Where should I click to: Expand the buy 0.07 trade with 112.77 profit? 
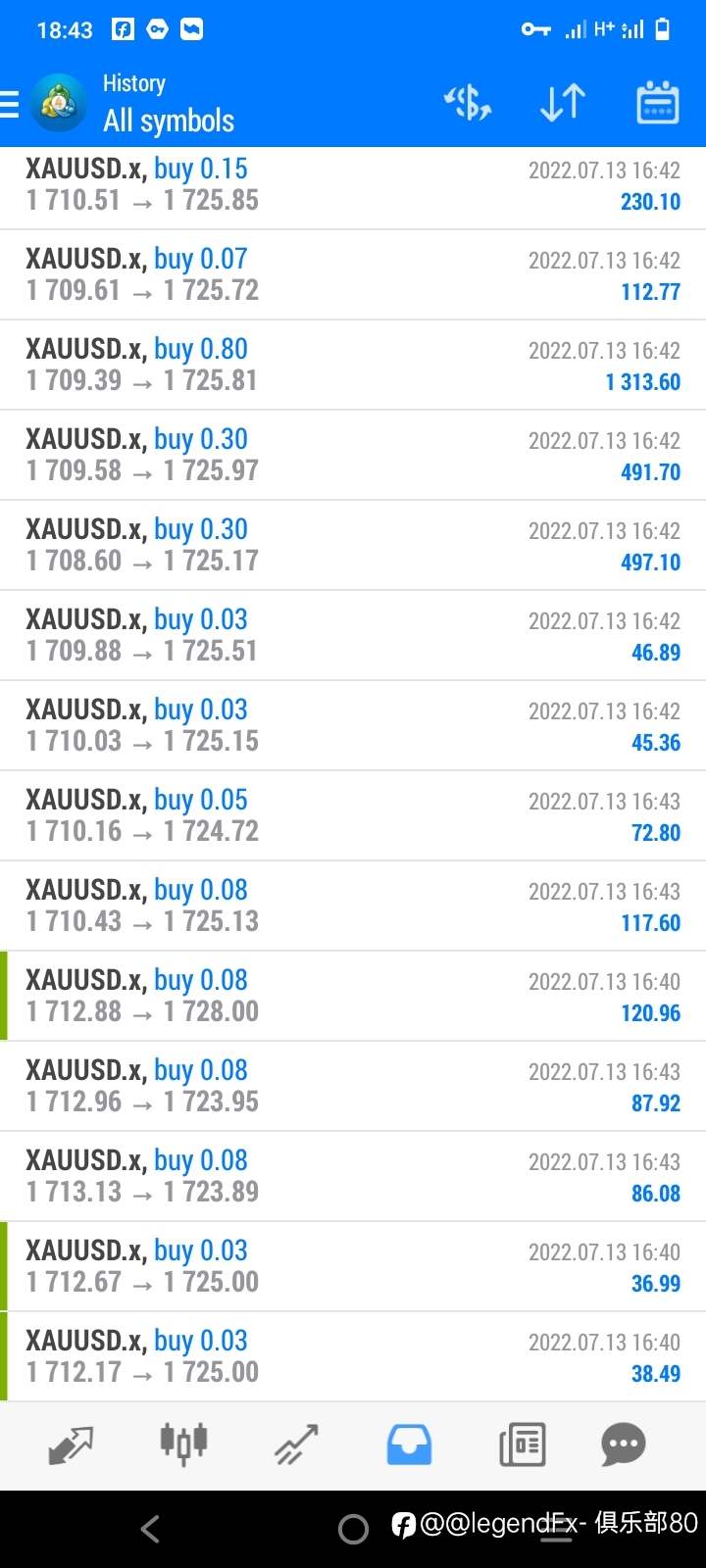[353, 275]
